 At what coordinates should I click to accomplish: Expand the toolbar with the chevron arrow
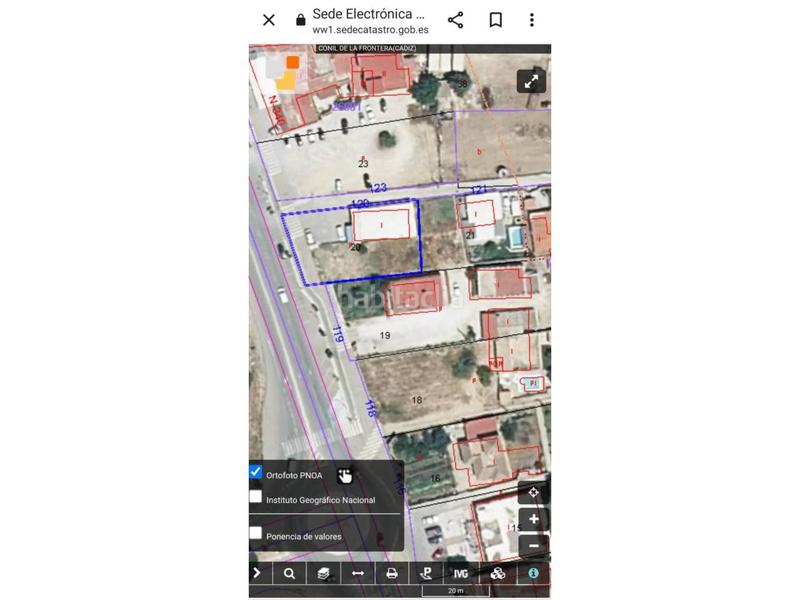tap(257, 573)
